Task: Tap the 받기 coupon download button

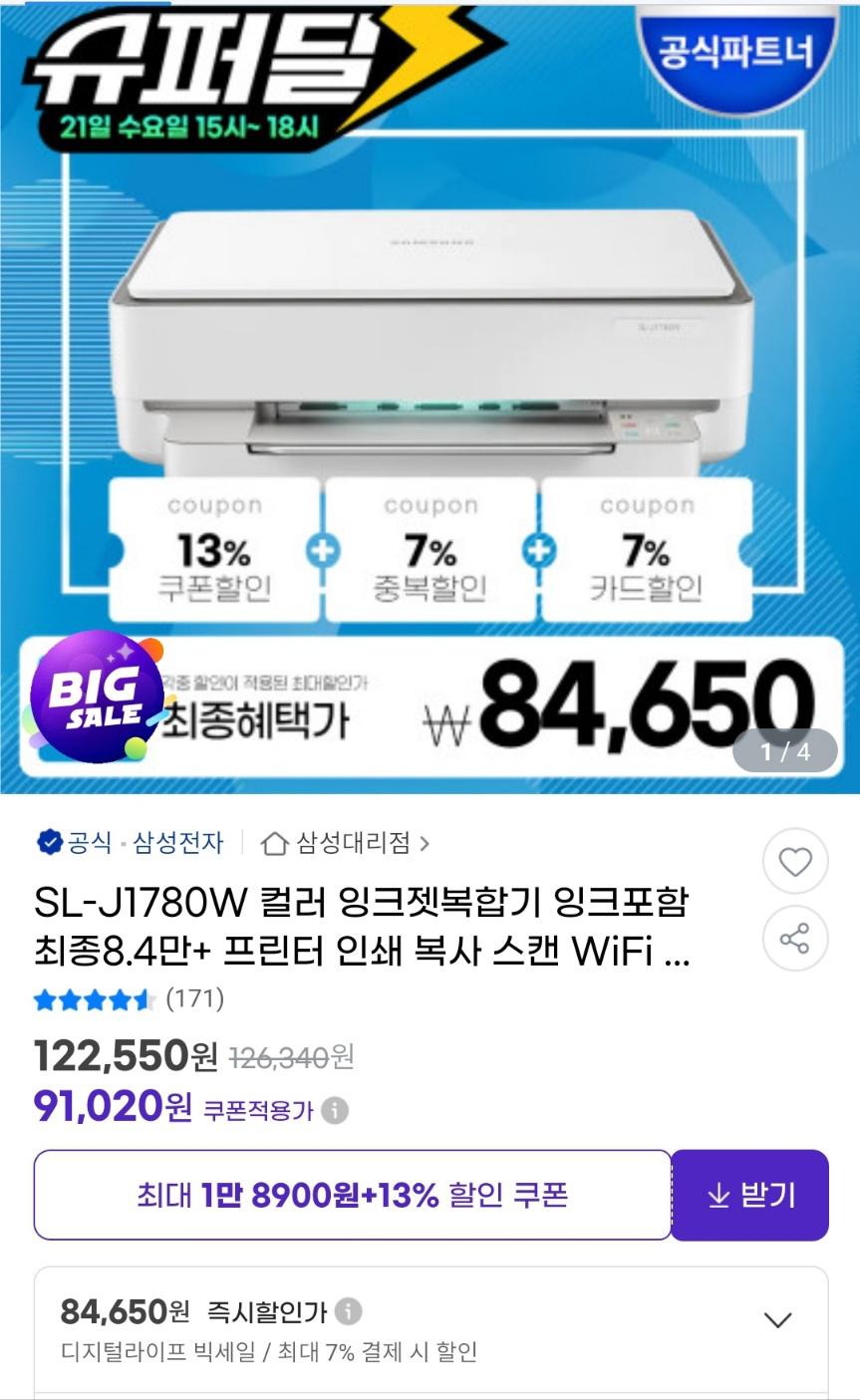Action: pyautogui.click(x=749, y=1195)
